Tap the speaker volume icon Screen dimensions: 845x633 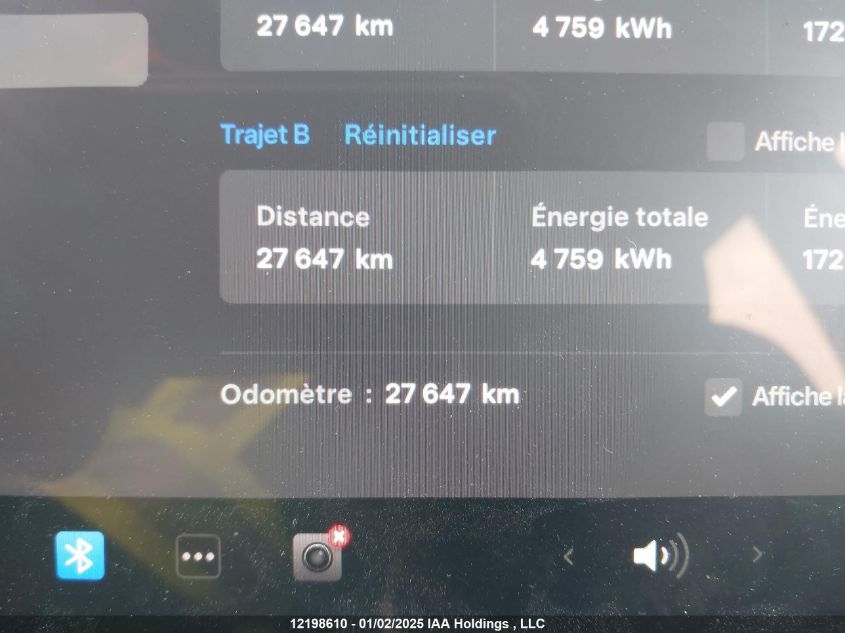(x=660, y=555)
